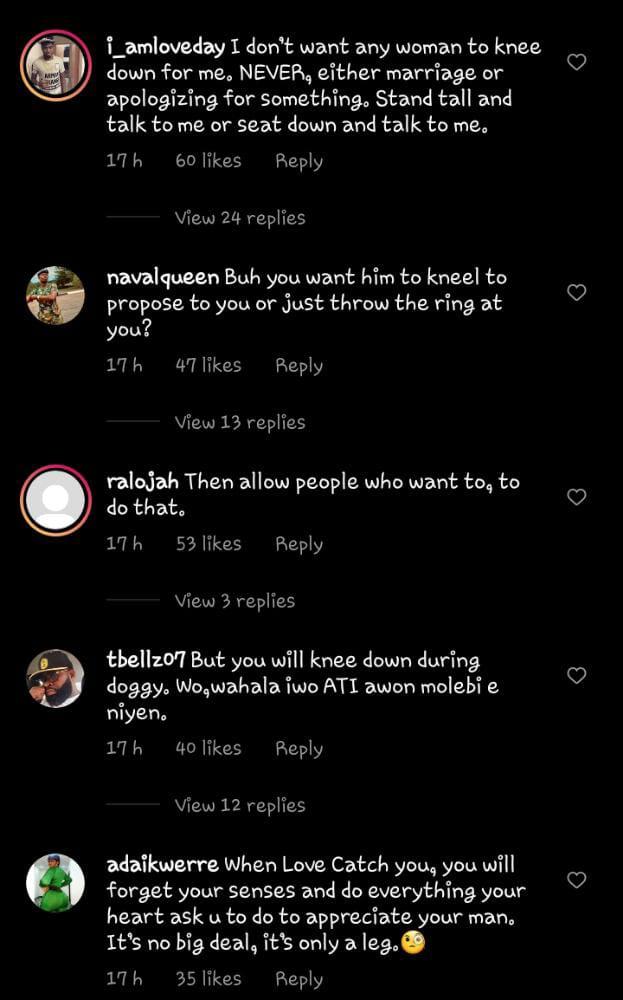Reply to navalqueen's comment
The image size is (623, 1000).
(299, 366)
